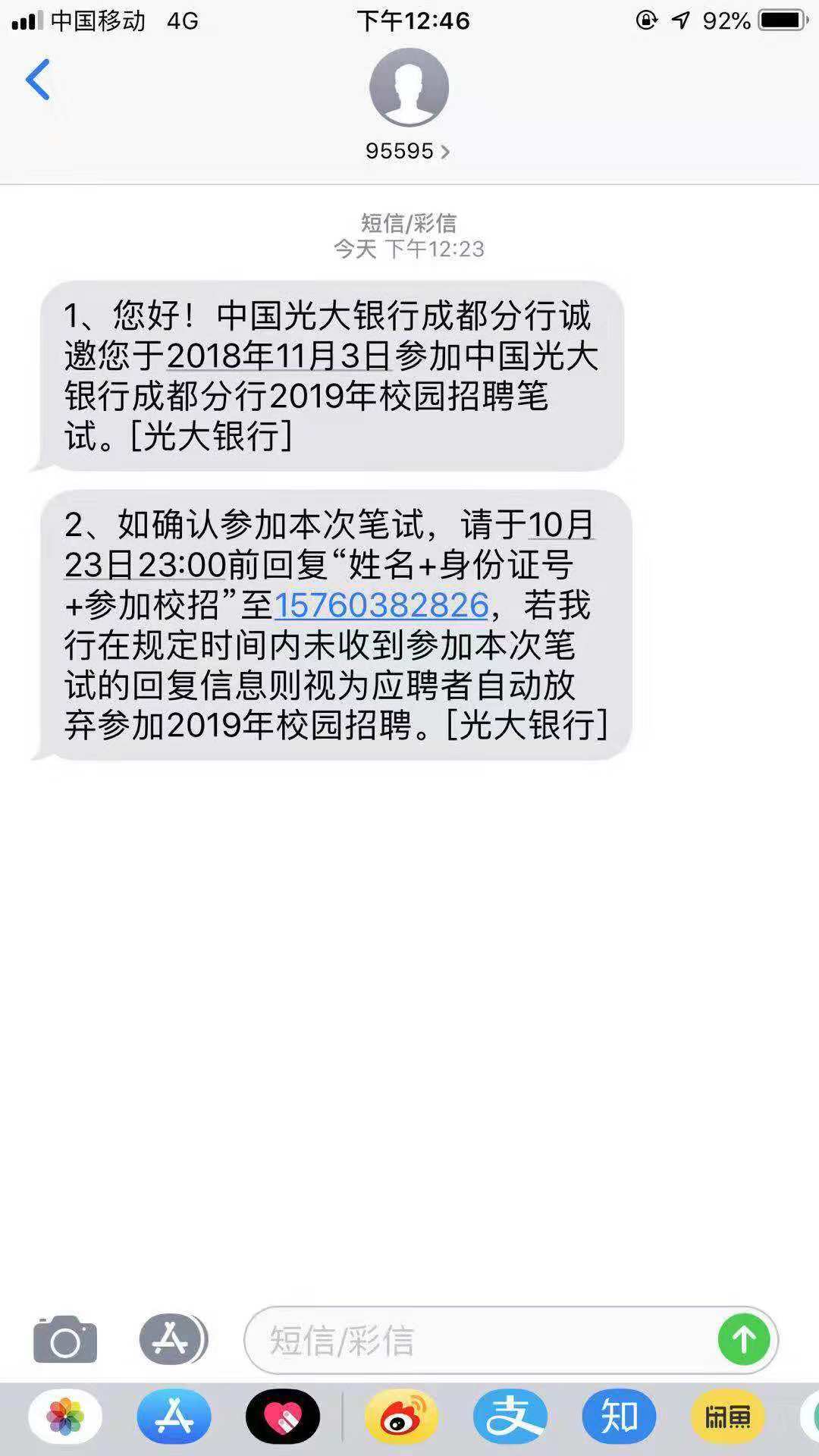This screenshot has height=1456, width=819.
Task: Open the Weibo app in the app strip
Action: pyautogui.click(x=401, y=1417)
